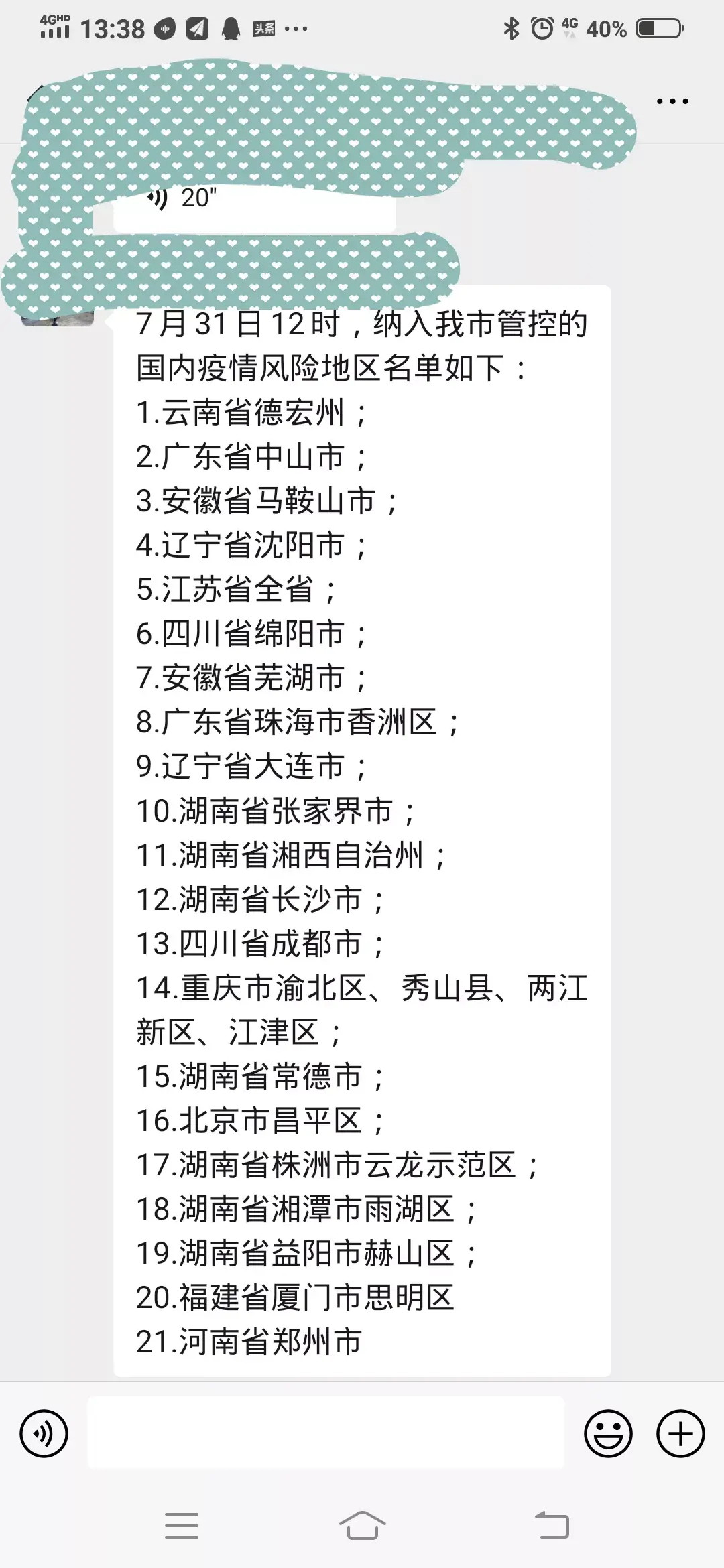Open the QQ penguin notification icon
Viewport: 724px width, 1568px height.
pos(231,28)
